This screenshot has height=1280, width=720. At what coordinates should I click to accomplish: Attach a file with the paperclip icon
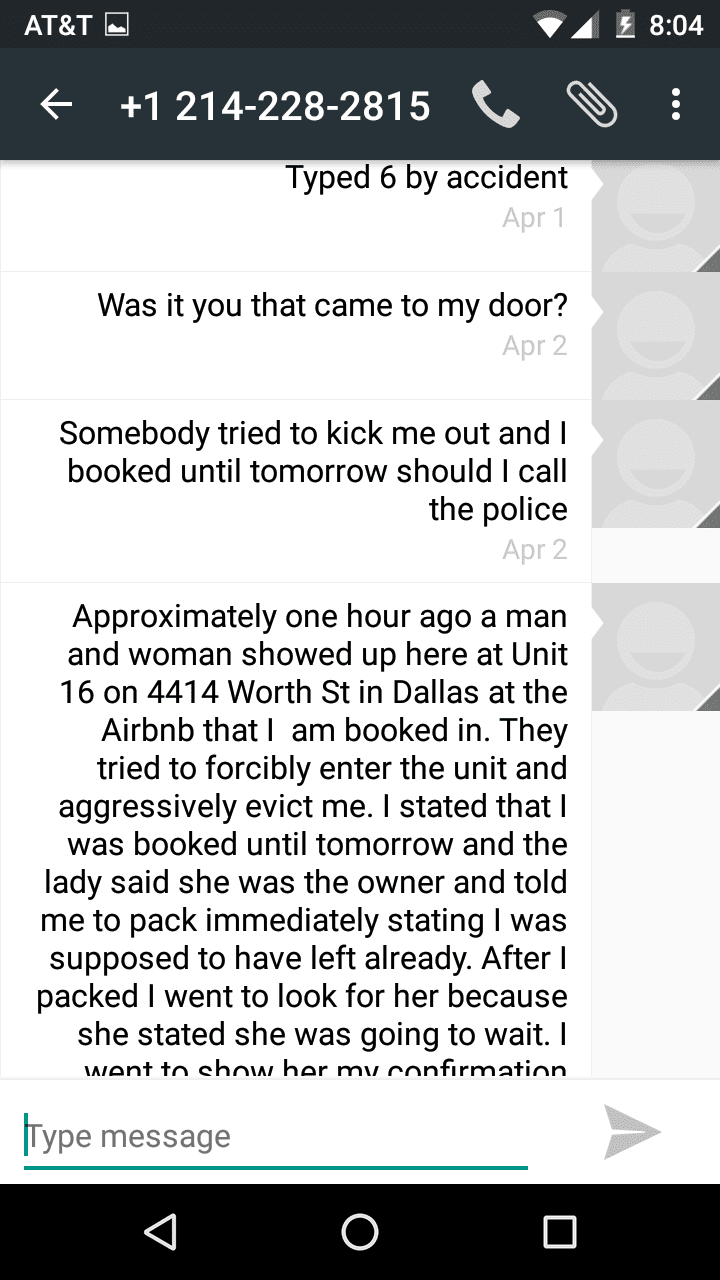(591, 104)
